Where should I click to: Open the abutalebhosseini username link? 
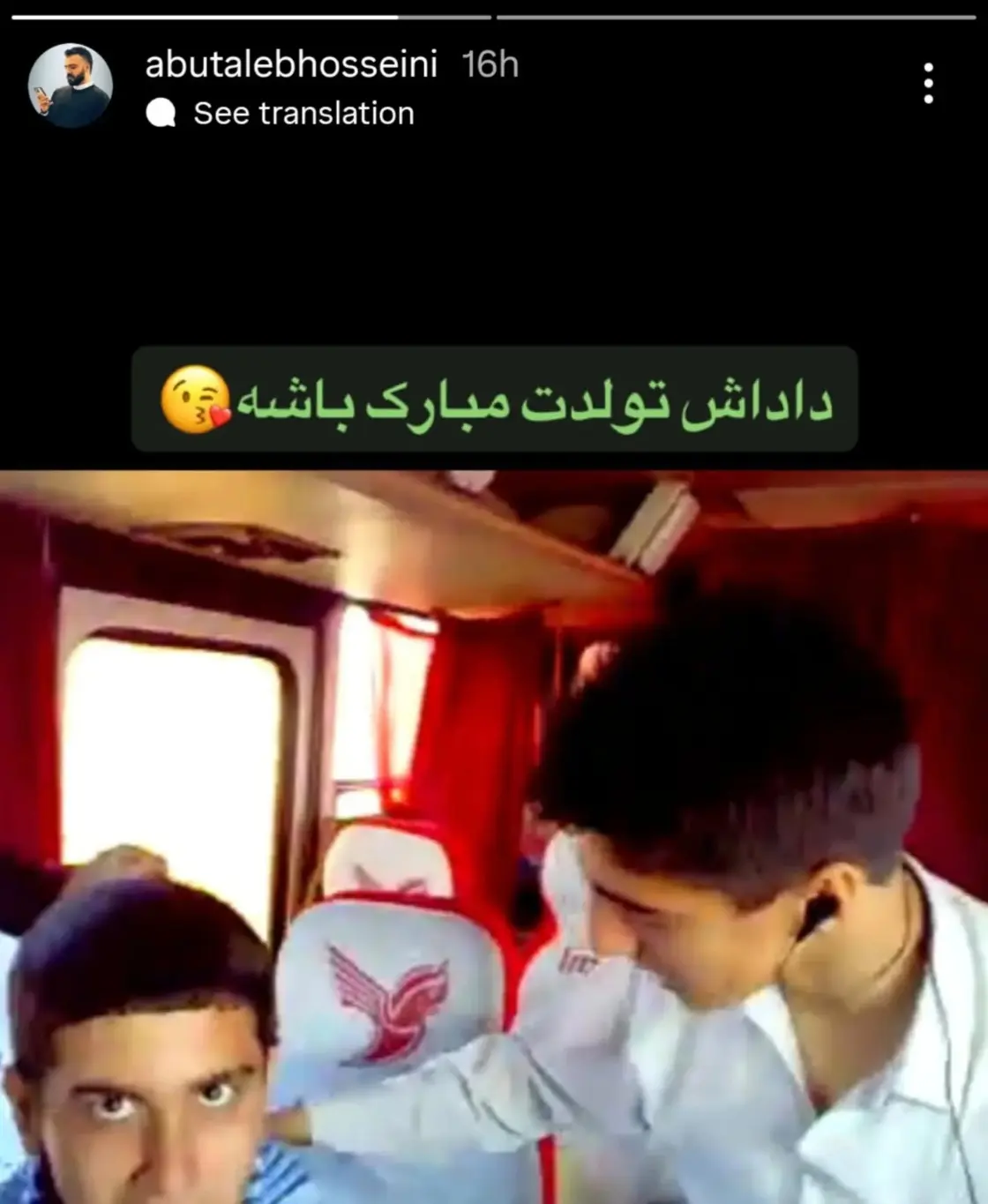click(291, 64)
